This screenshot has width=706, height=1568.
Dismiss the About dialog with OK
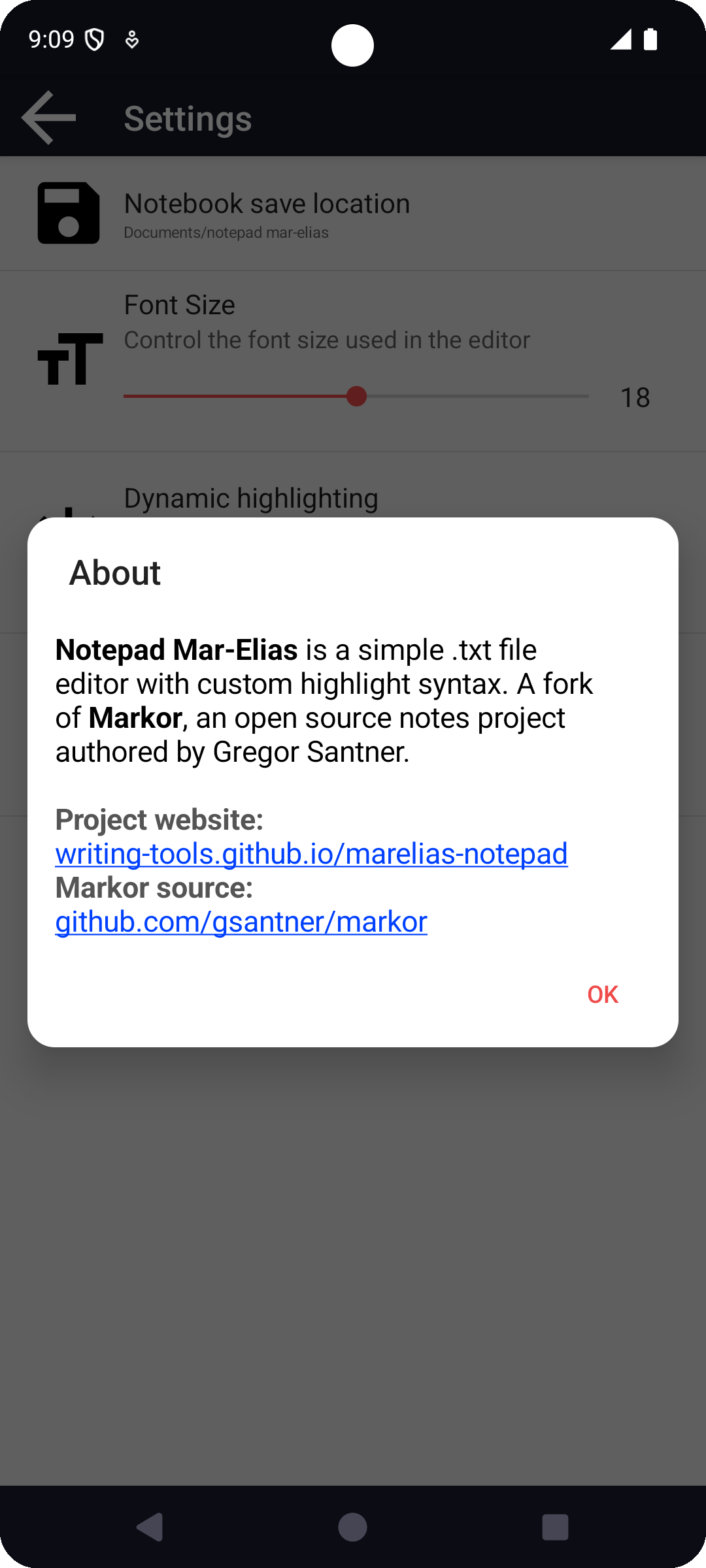pos(602,994)
